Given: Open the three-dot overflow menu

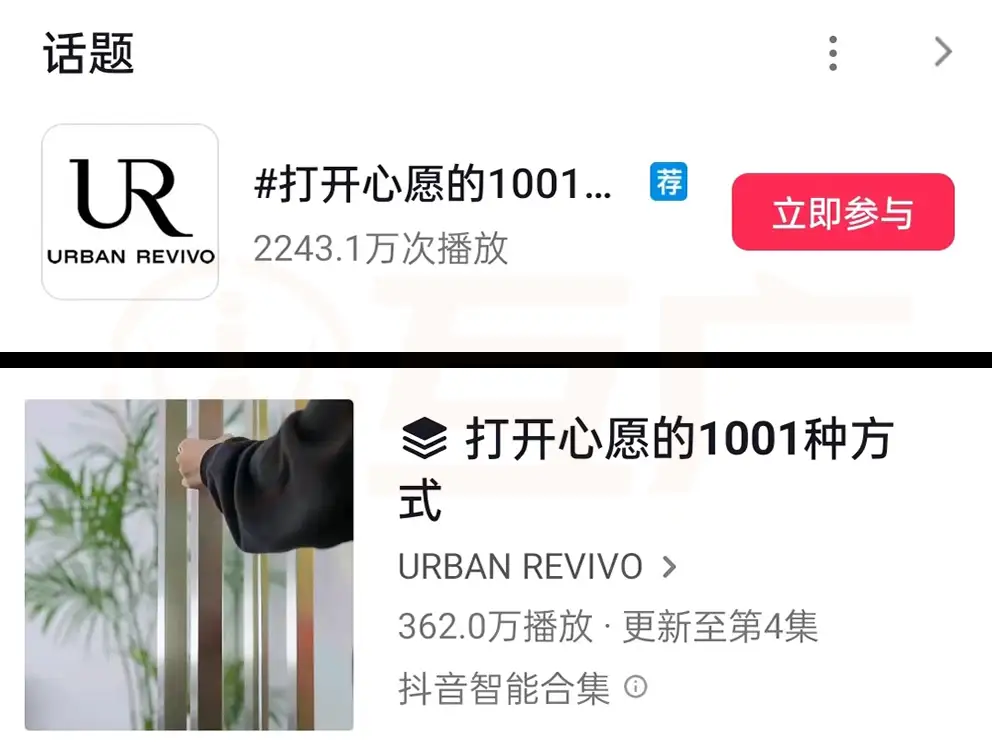Looking at the screenshot, I should (x=833, y=53).
